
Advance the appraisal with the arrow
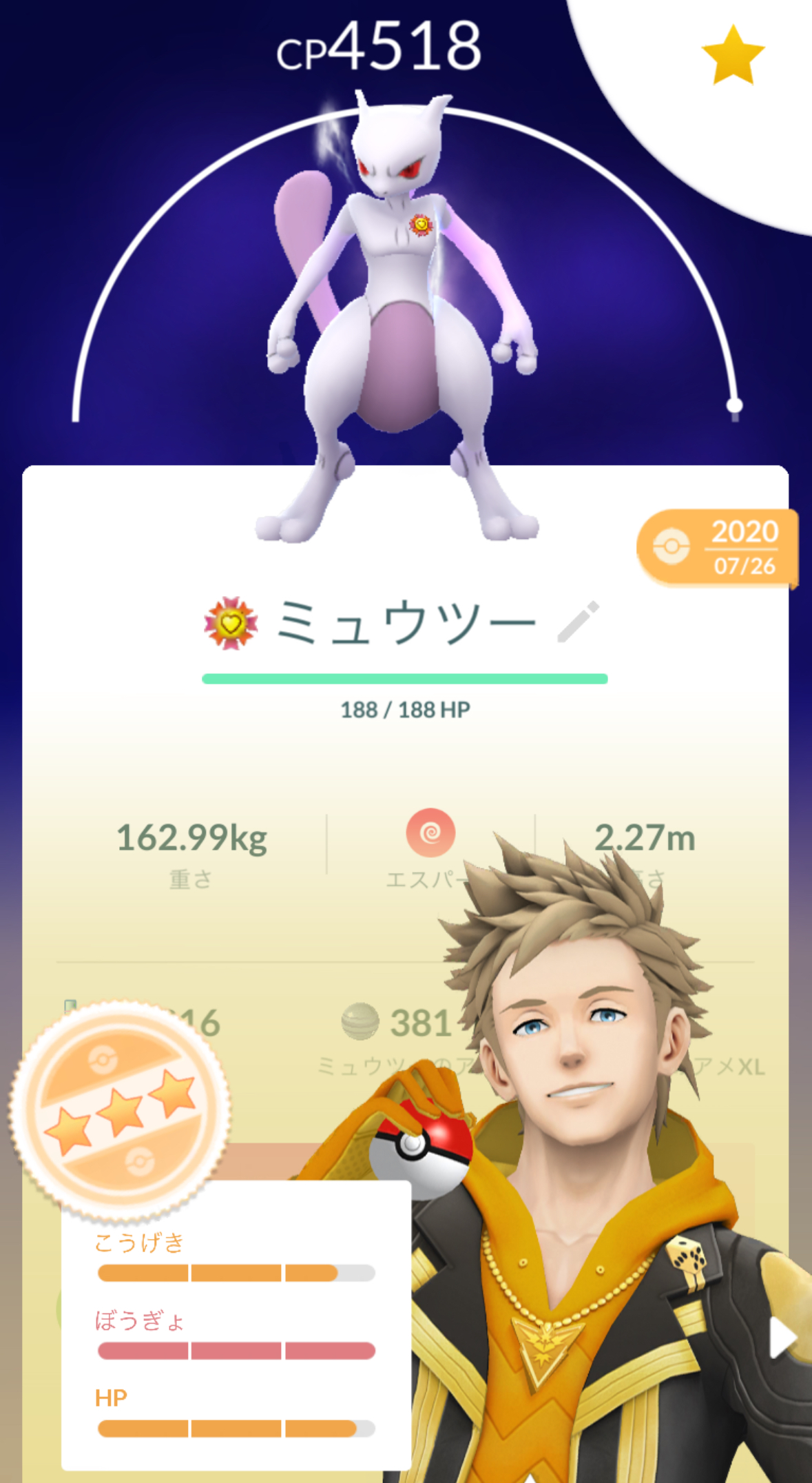pyautogui.click(x=782, y=1338)
